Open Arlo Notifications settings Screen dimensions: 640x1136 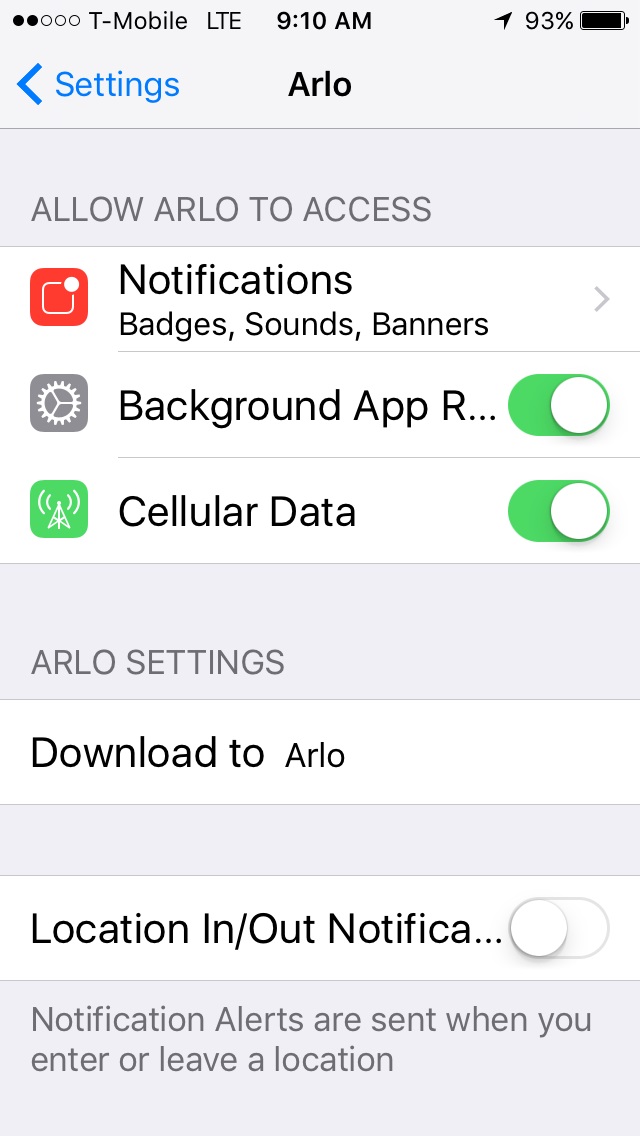tap(320, 299)
